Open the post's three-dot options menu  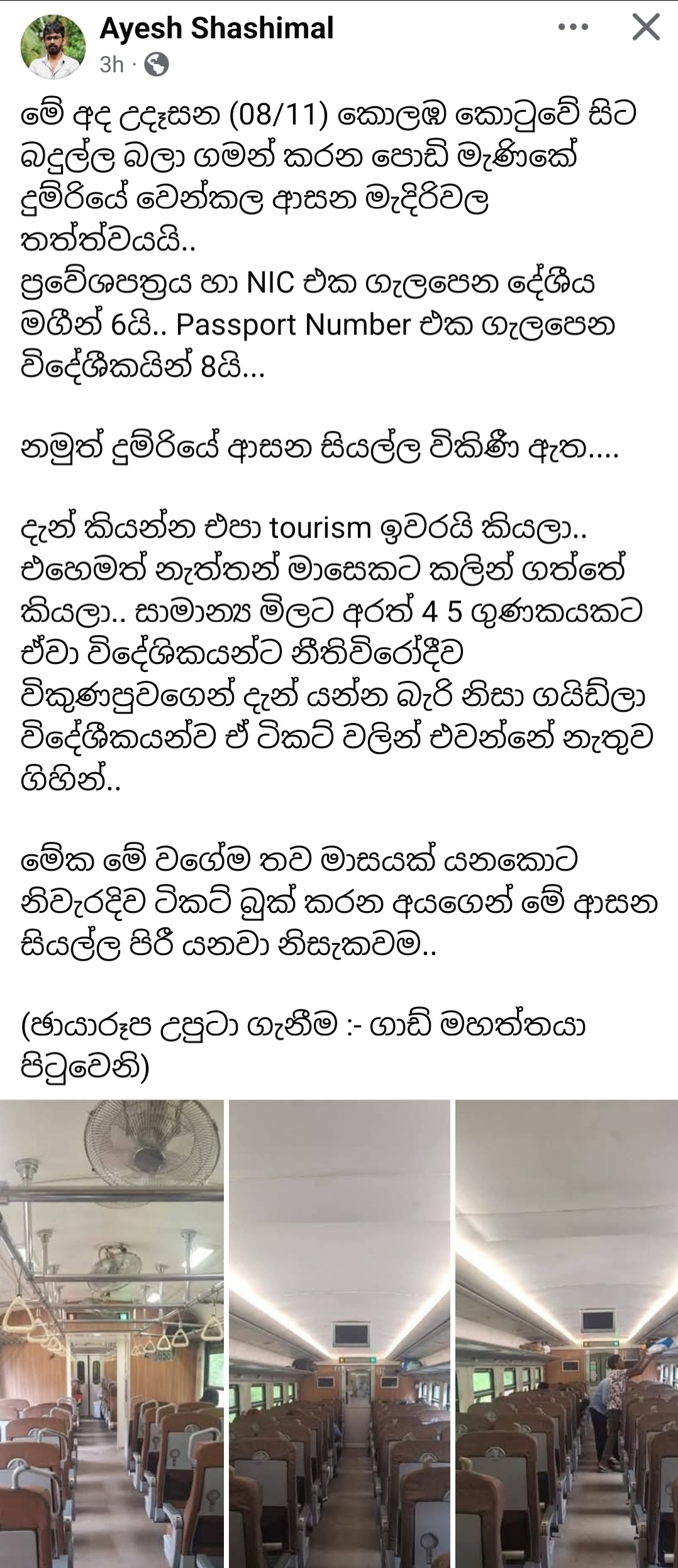point(573,28)
